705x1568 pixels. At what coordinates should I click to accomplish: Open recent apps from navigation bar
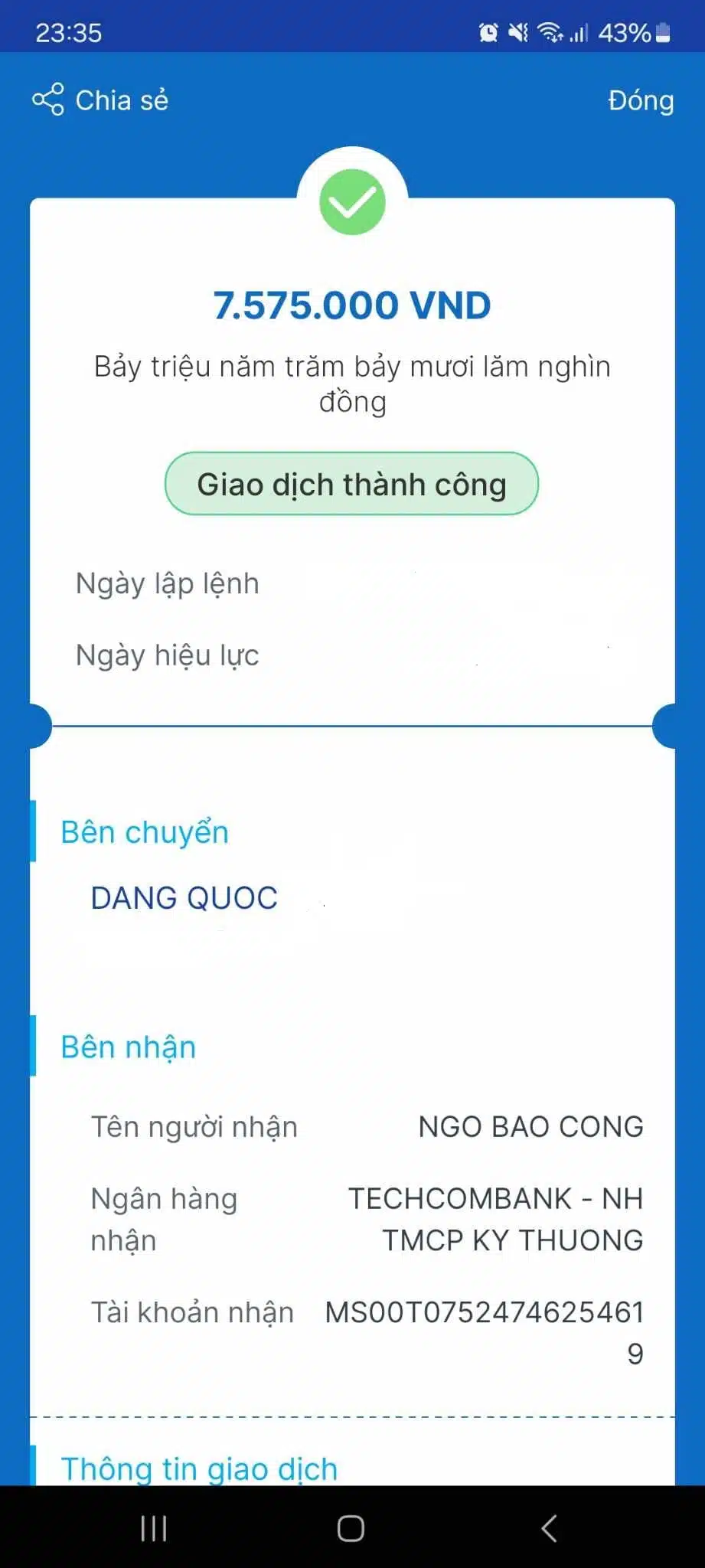pos(154,1528)
